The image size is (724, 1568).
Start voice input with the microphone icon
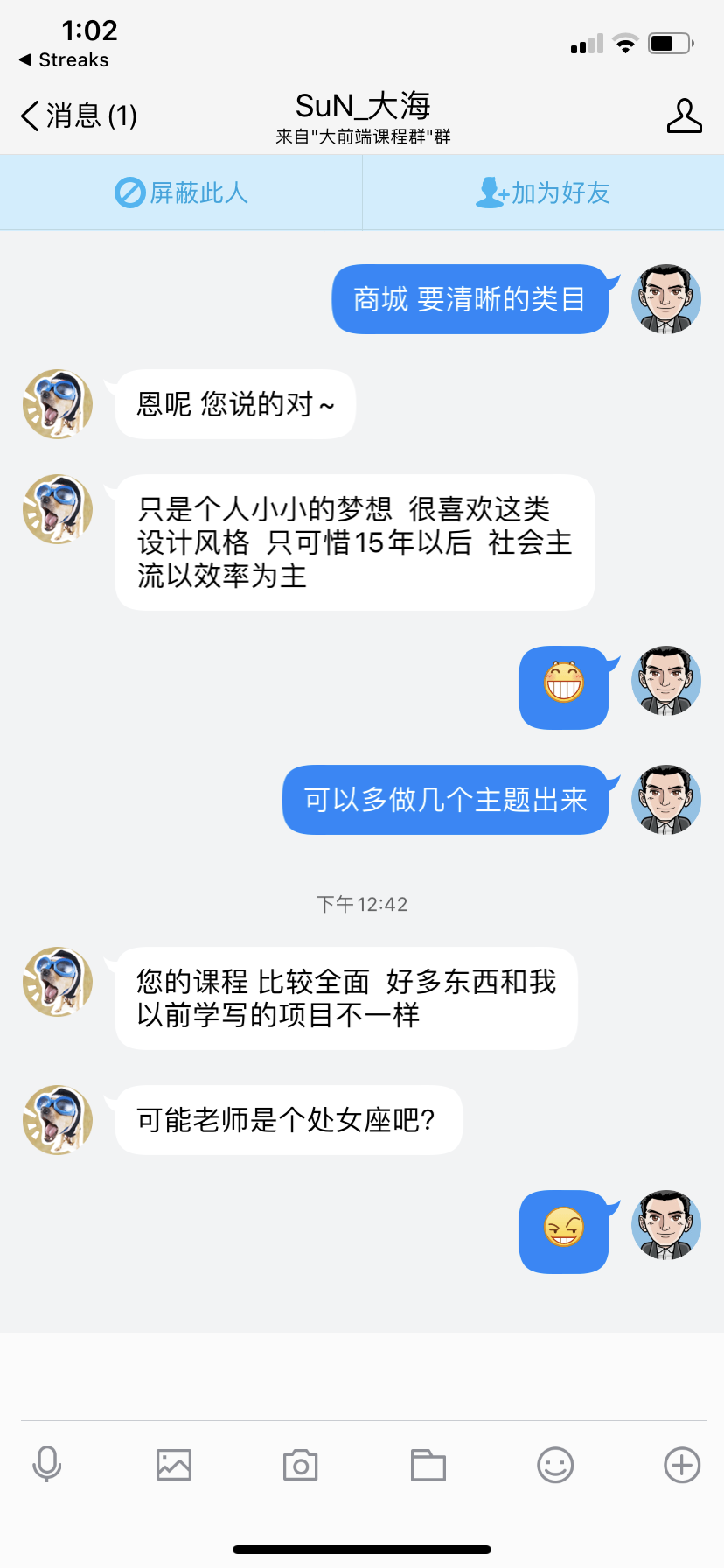(47, 1464)
